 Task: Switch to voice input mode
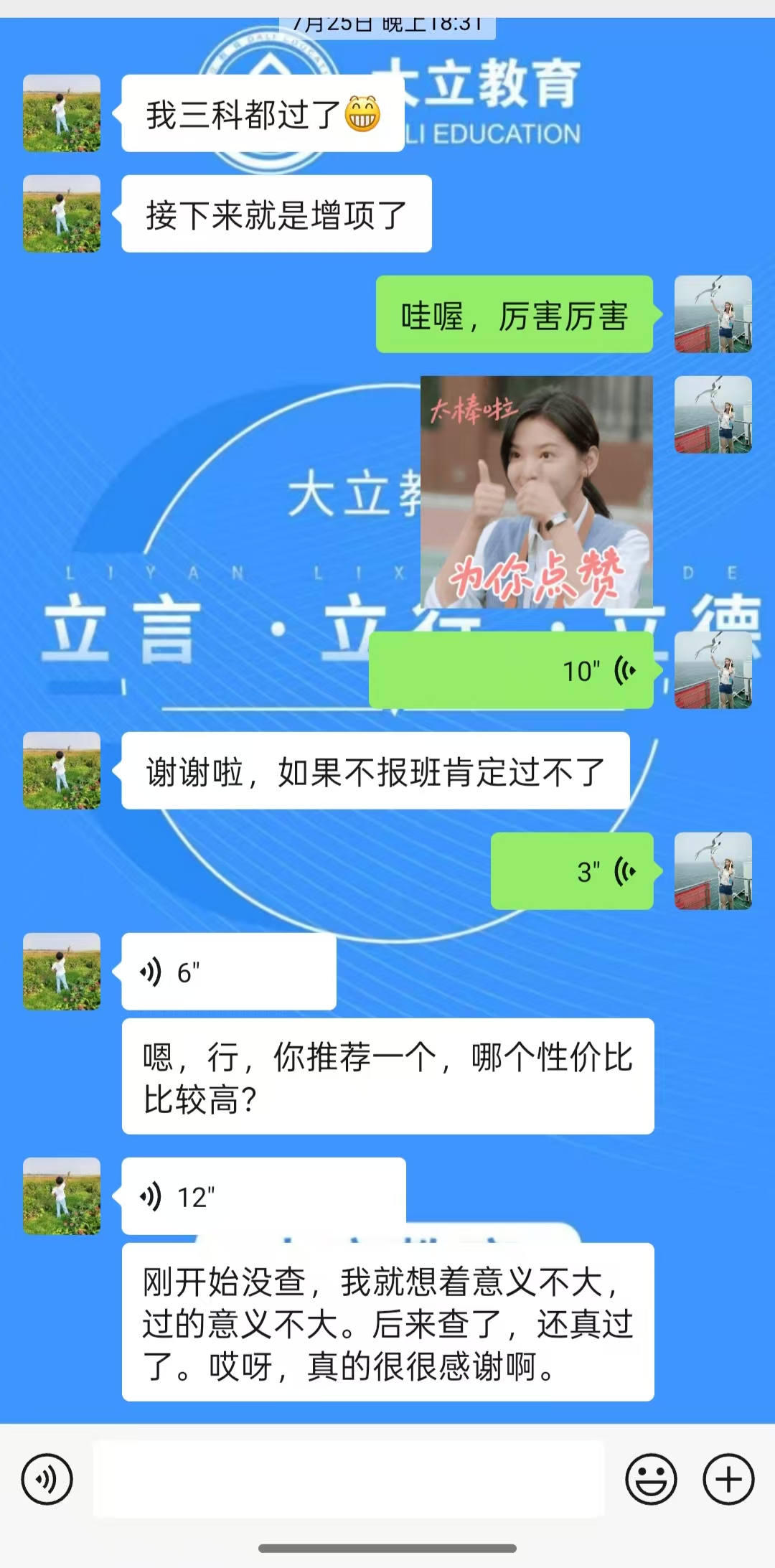[47, 1479]
